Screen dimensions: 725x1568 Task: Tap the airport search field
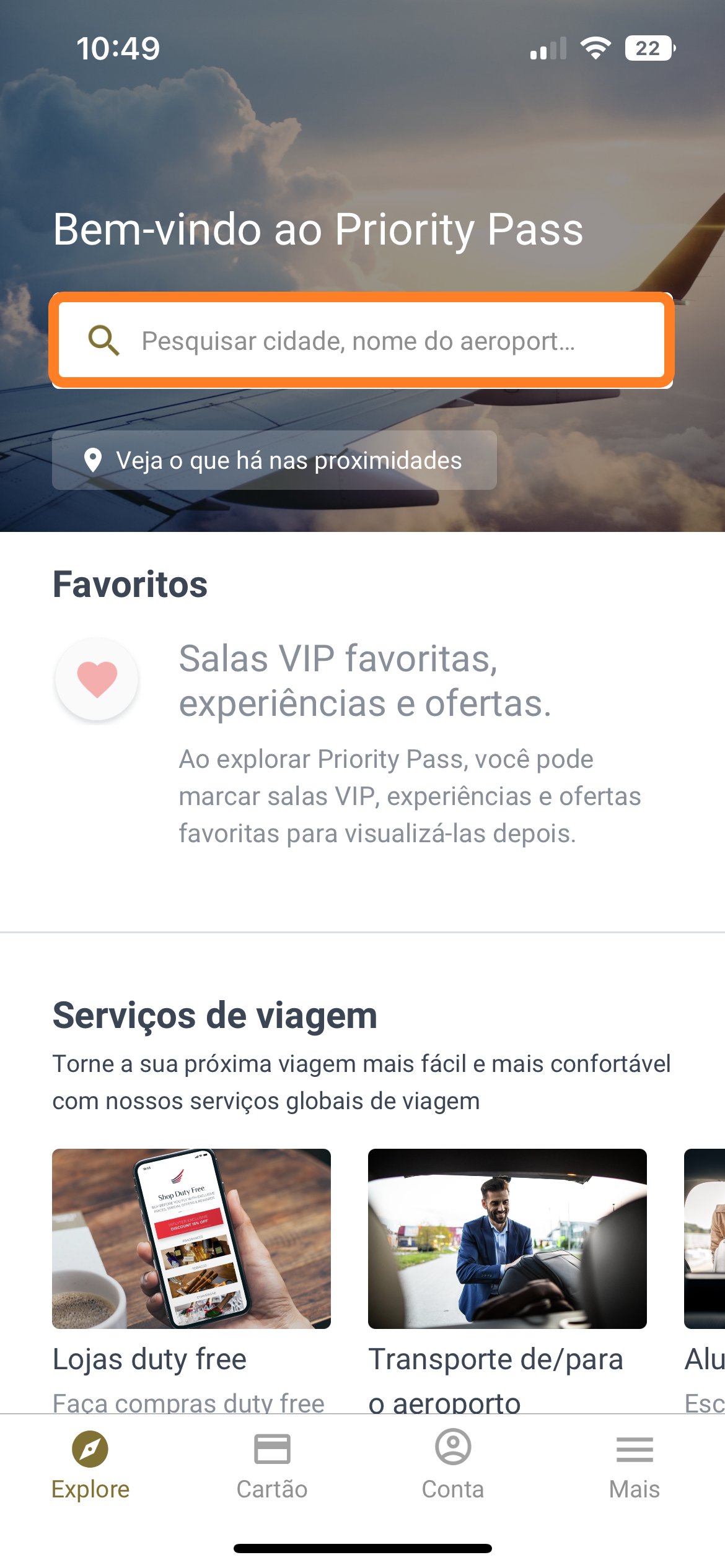point(362,340)
